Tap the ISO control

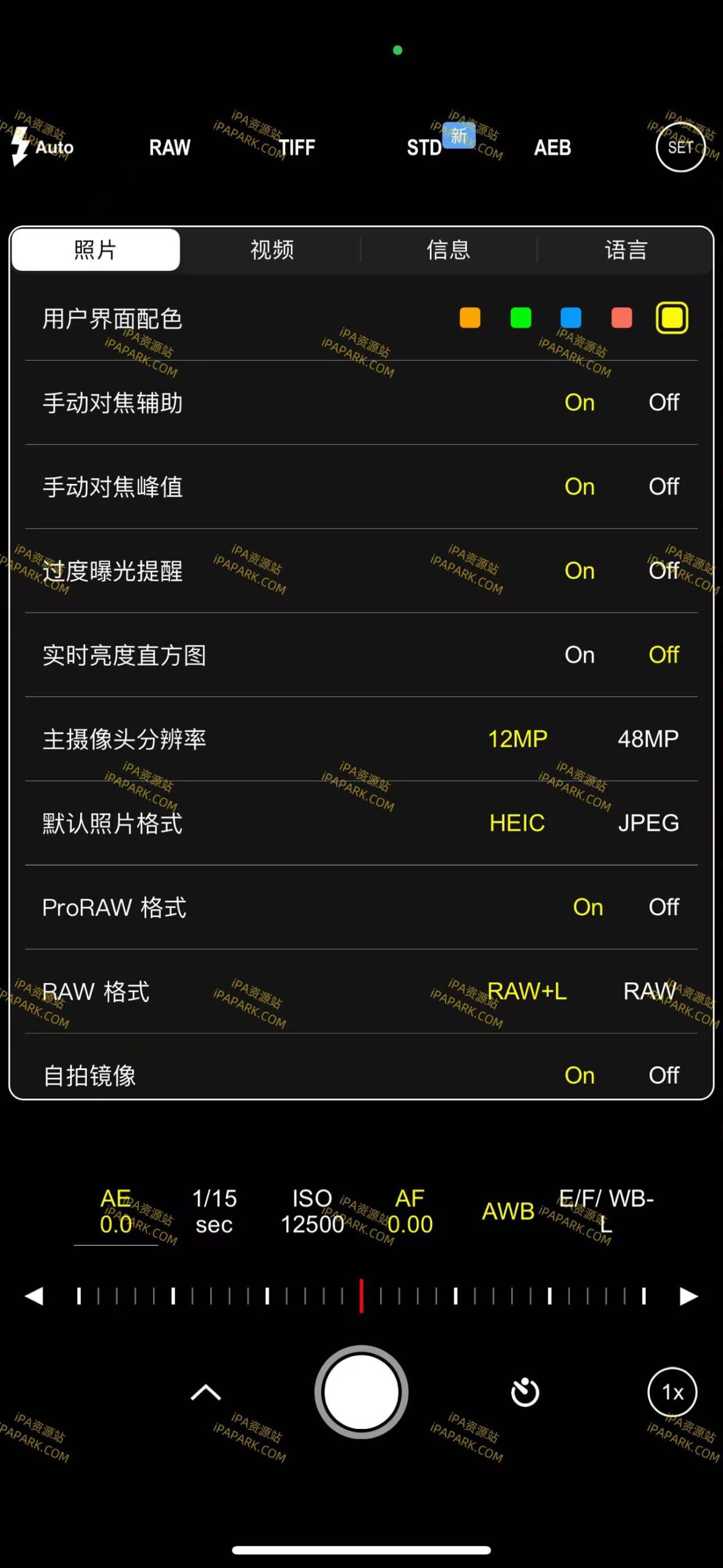click(311, 1212)
